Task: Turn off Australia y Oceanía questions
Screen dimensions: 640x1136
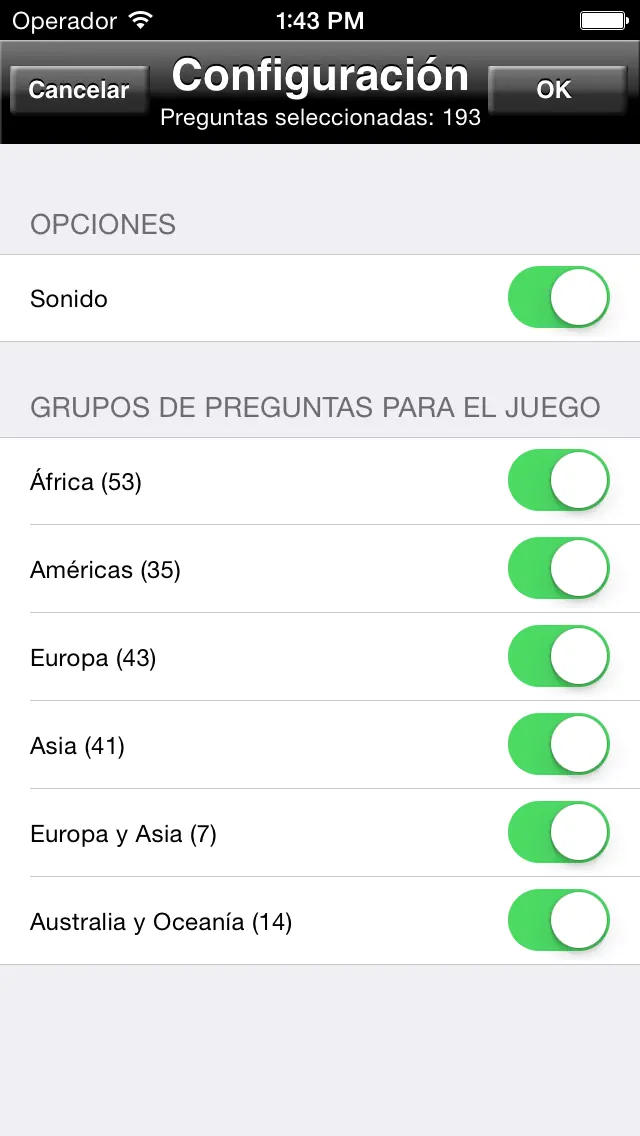Action: point(559,921)
